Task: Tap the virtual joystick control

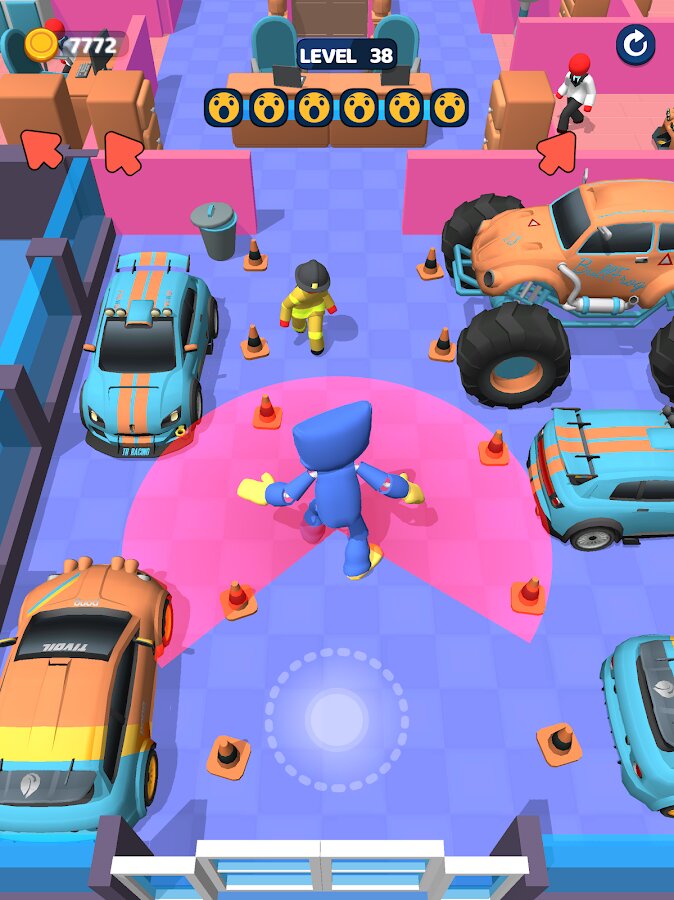Action: 336,718
